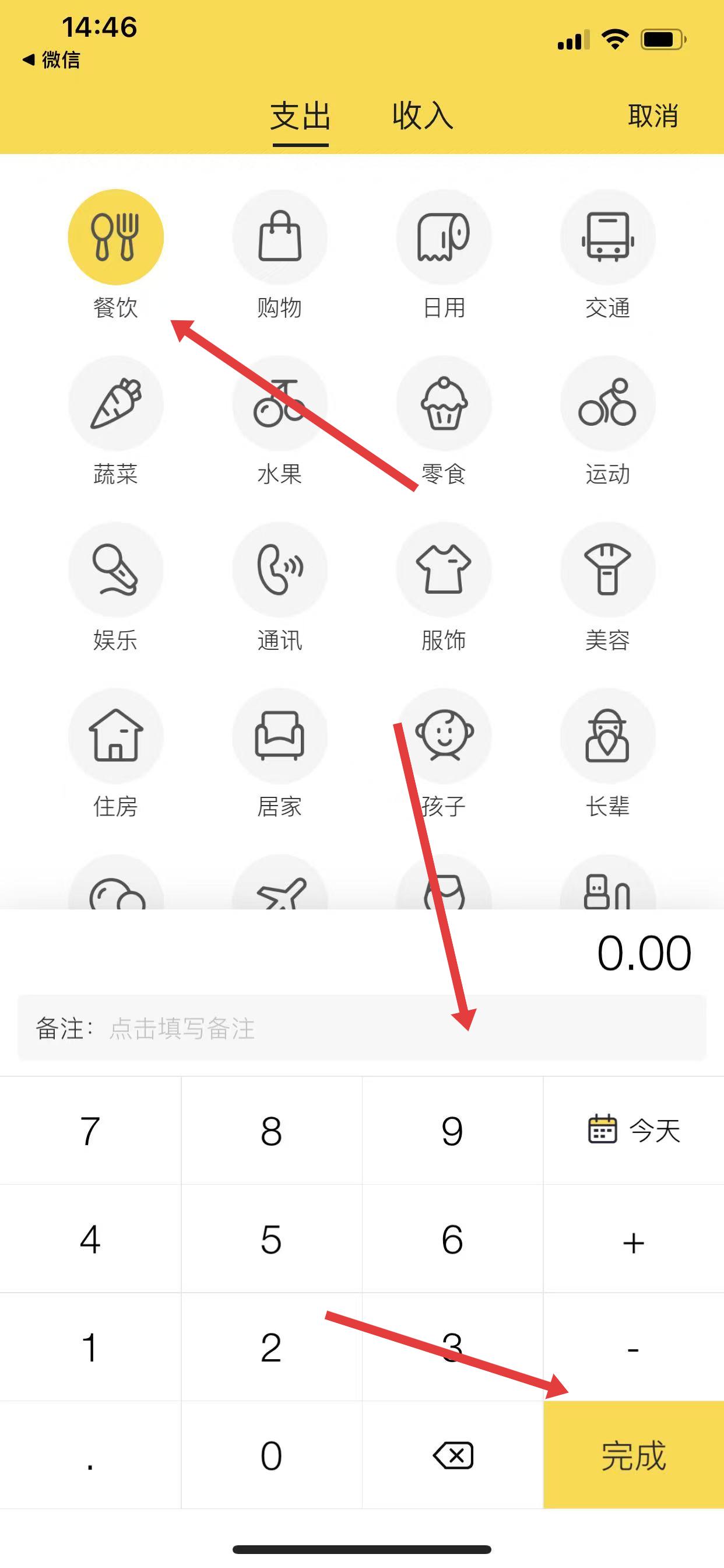Open the 今天 date picker

coord(633,1130)
